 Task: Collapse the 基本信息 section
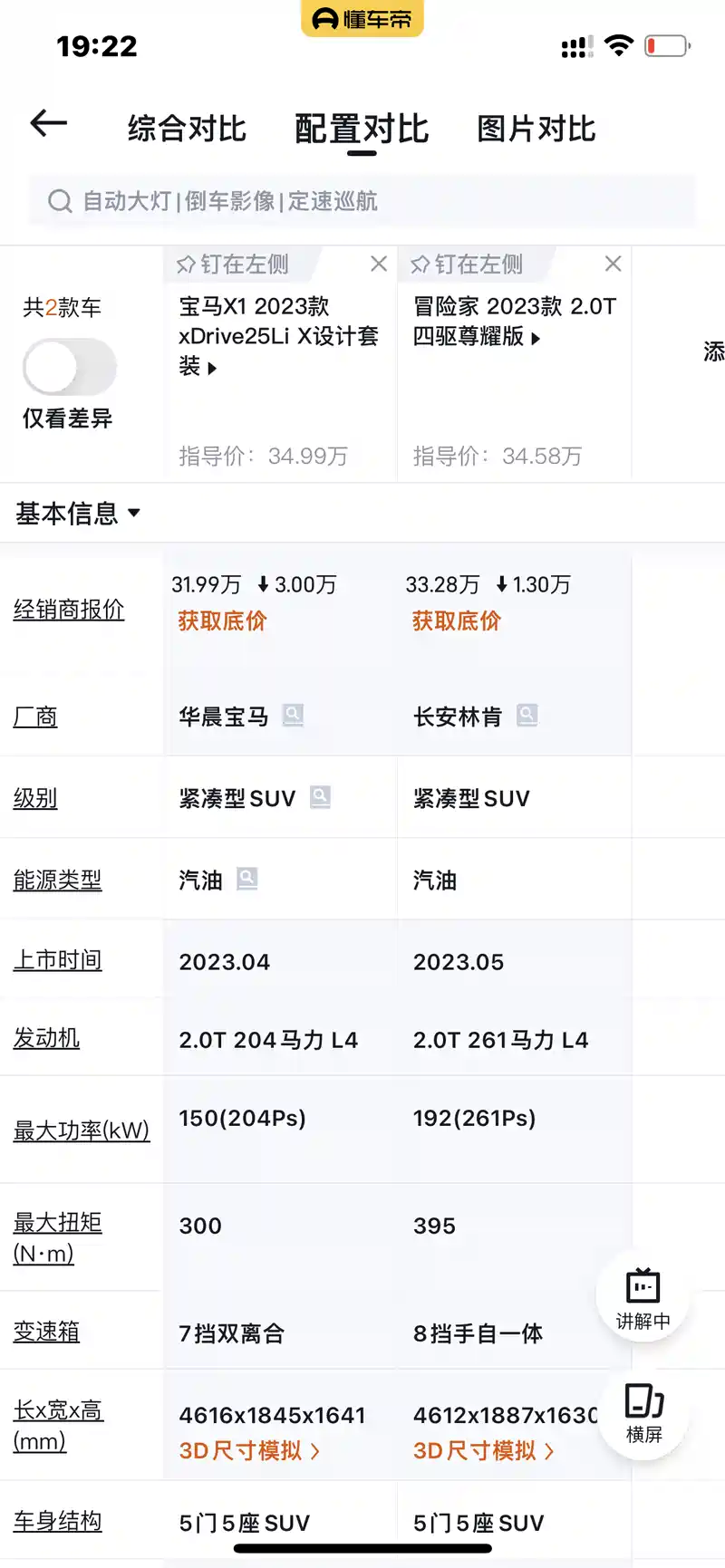coord(78,514)
